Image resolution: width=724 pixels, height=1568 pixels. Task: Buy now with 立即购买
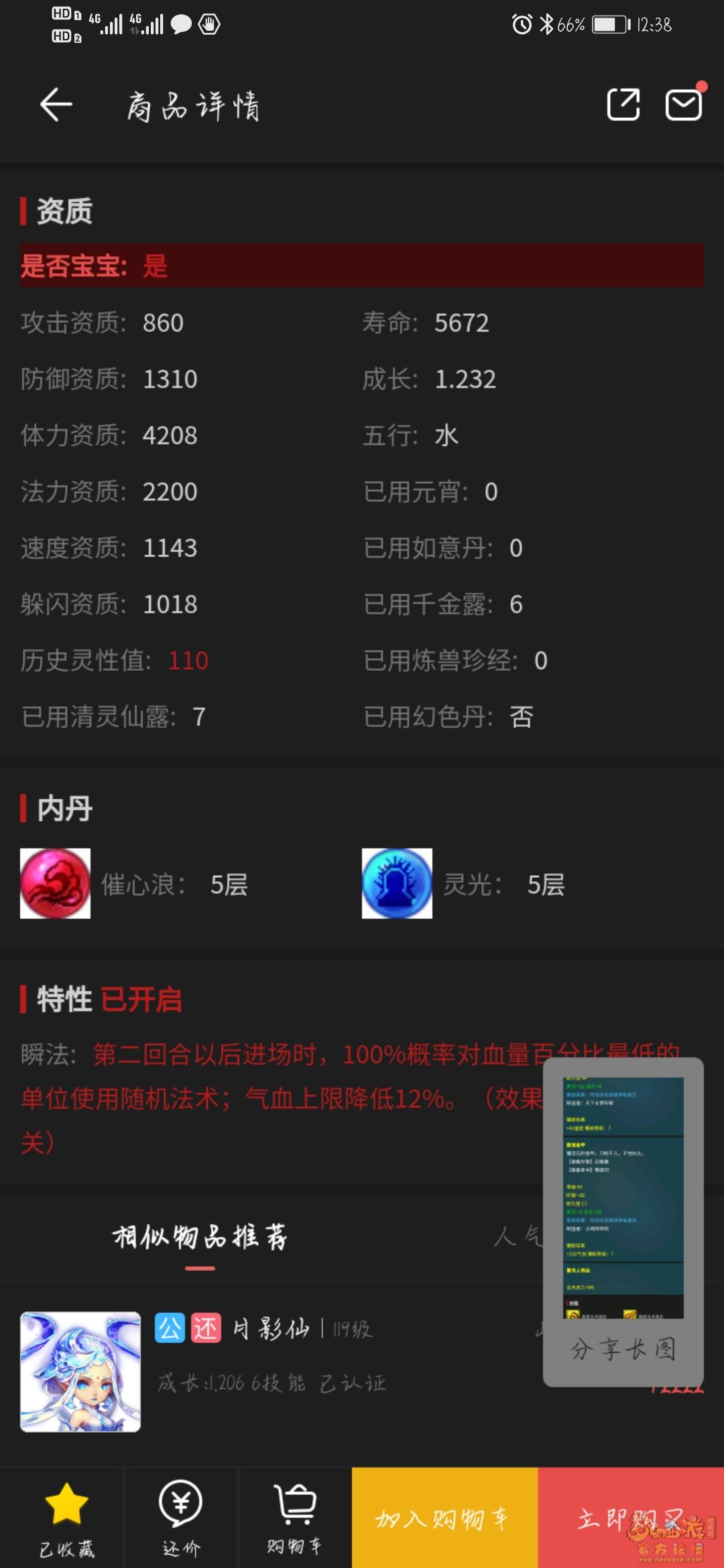pyautogui.click(x=630, y=1517)
